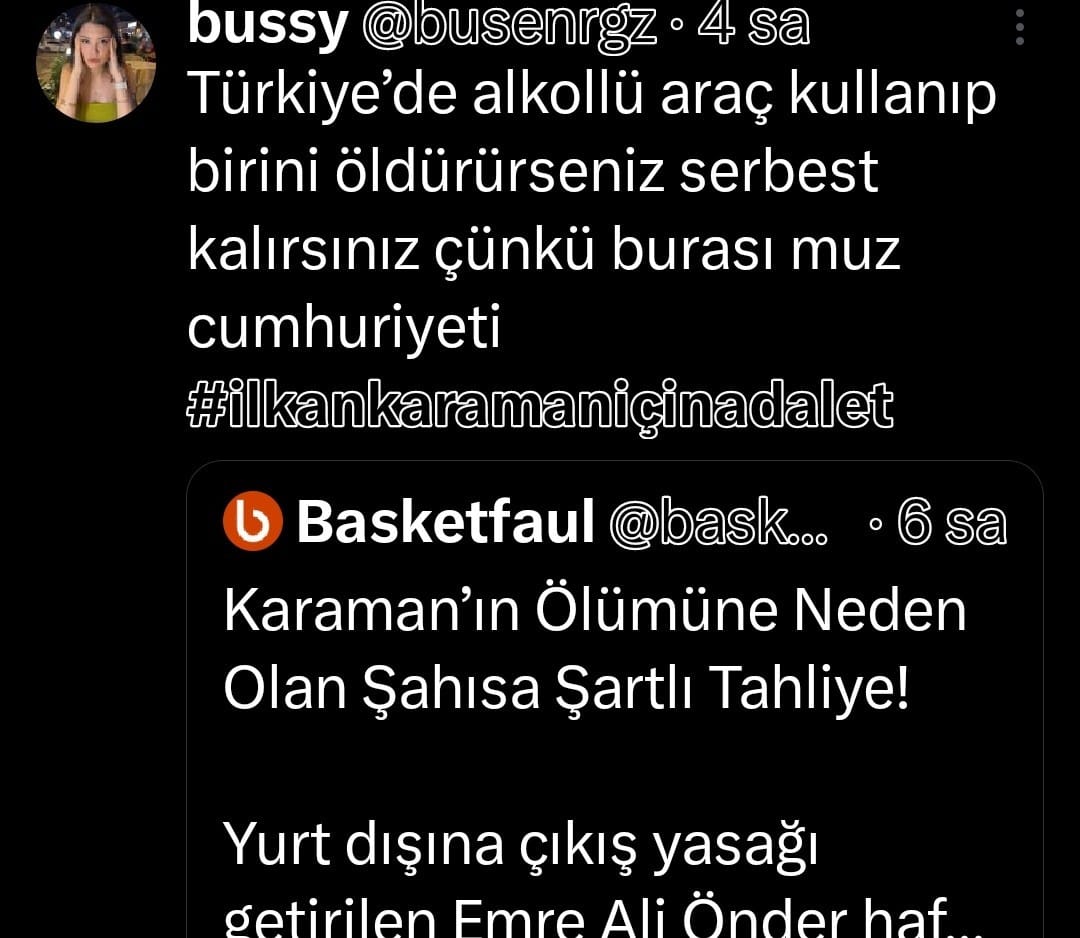Screen dimensions: 1080x938
Task: View the @busenrgz profile handle
Action: 508,27
